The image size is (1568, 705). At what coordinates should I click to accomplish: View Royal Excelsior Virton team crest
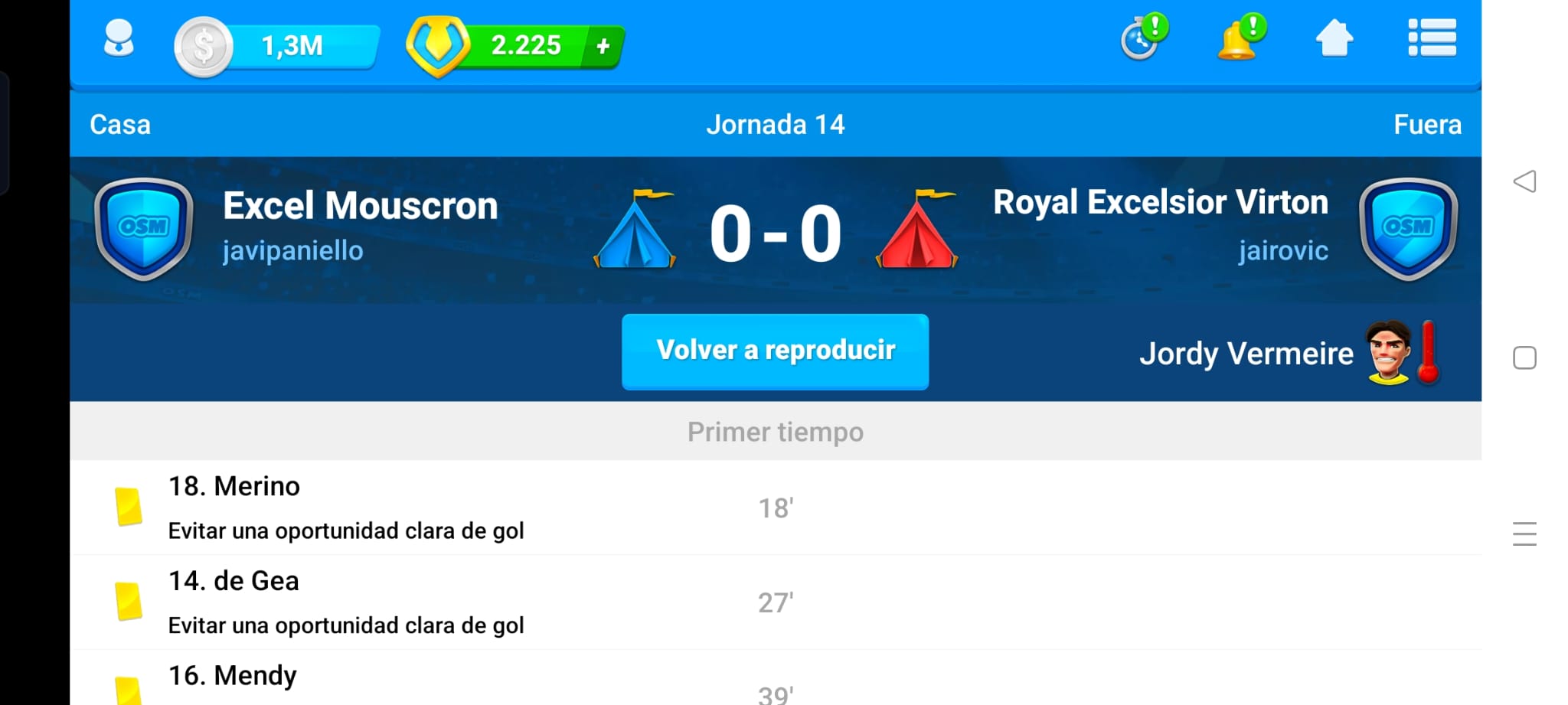(1408, 228)
